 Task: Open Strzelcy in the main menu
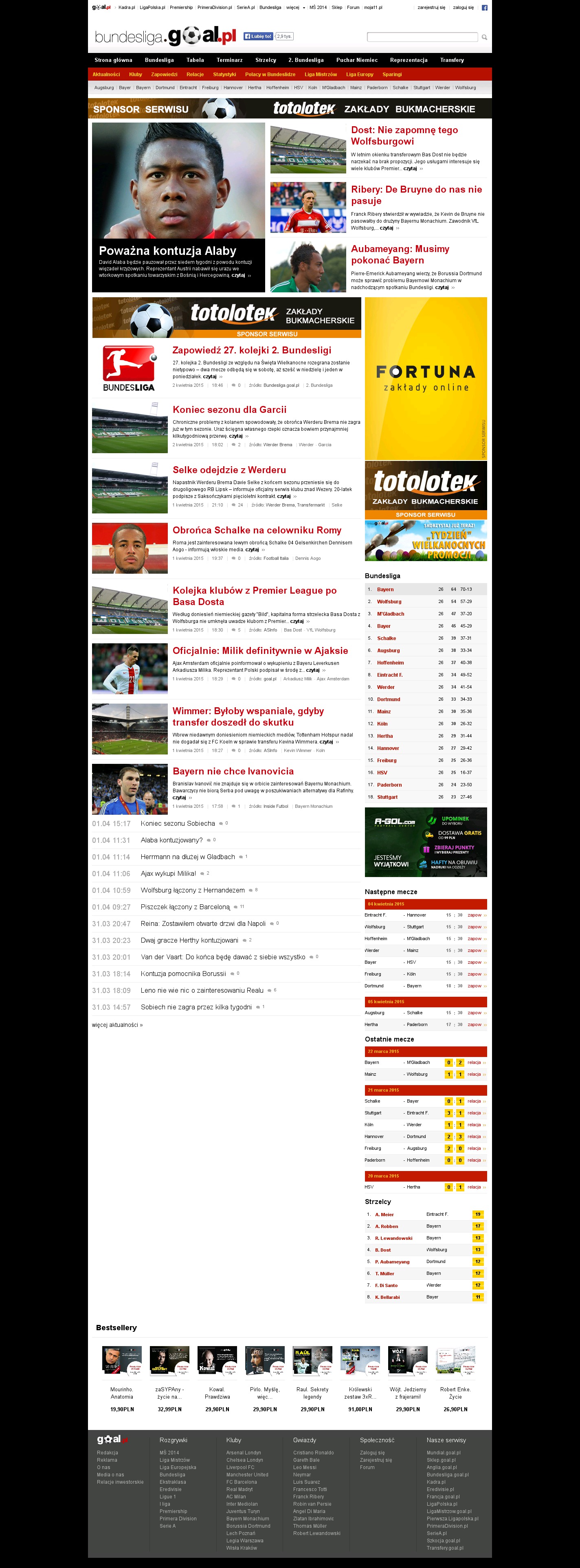tap(265, 60)
